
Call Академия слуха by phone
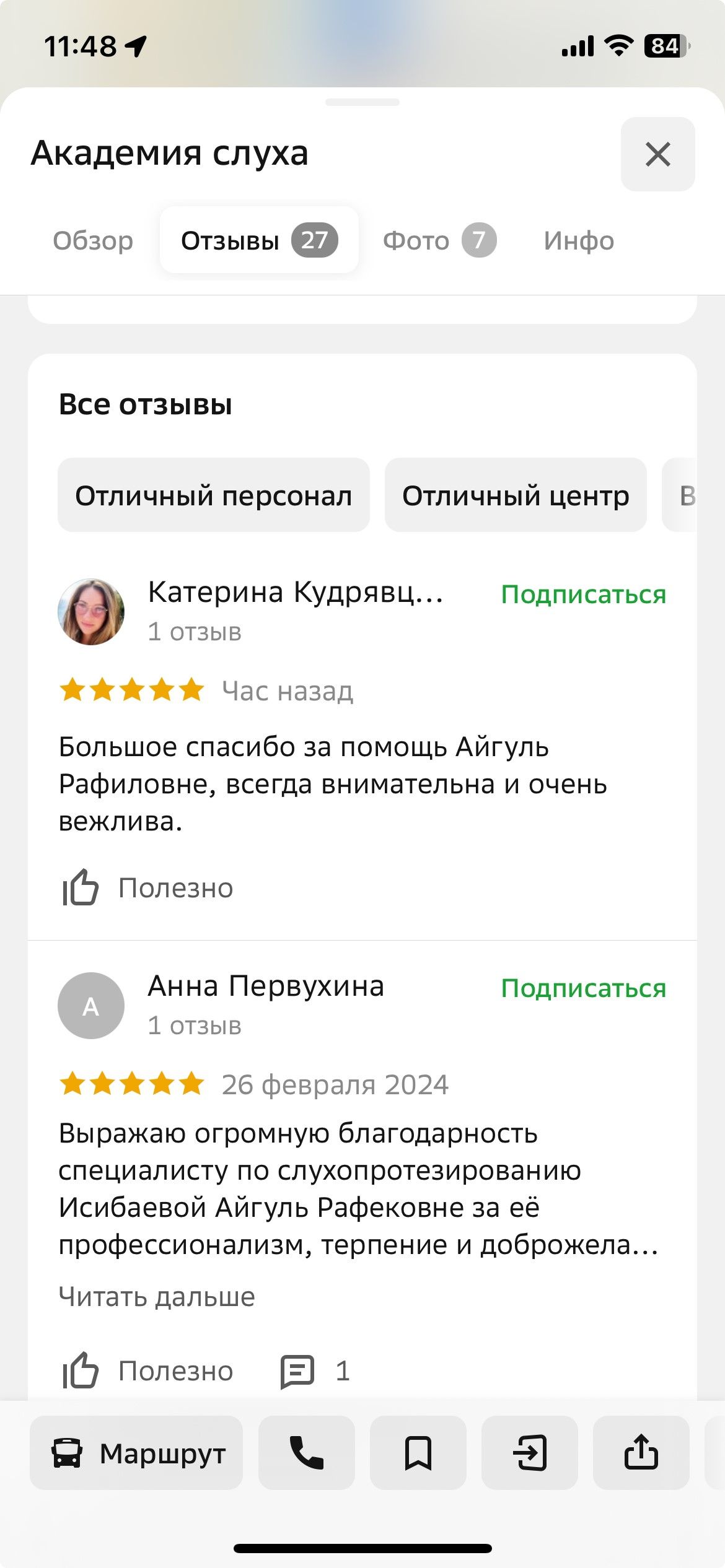[307, 1452]
